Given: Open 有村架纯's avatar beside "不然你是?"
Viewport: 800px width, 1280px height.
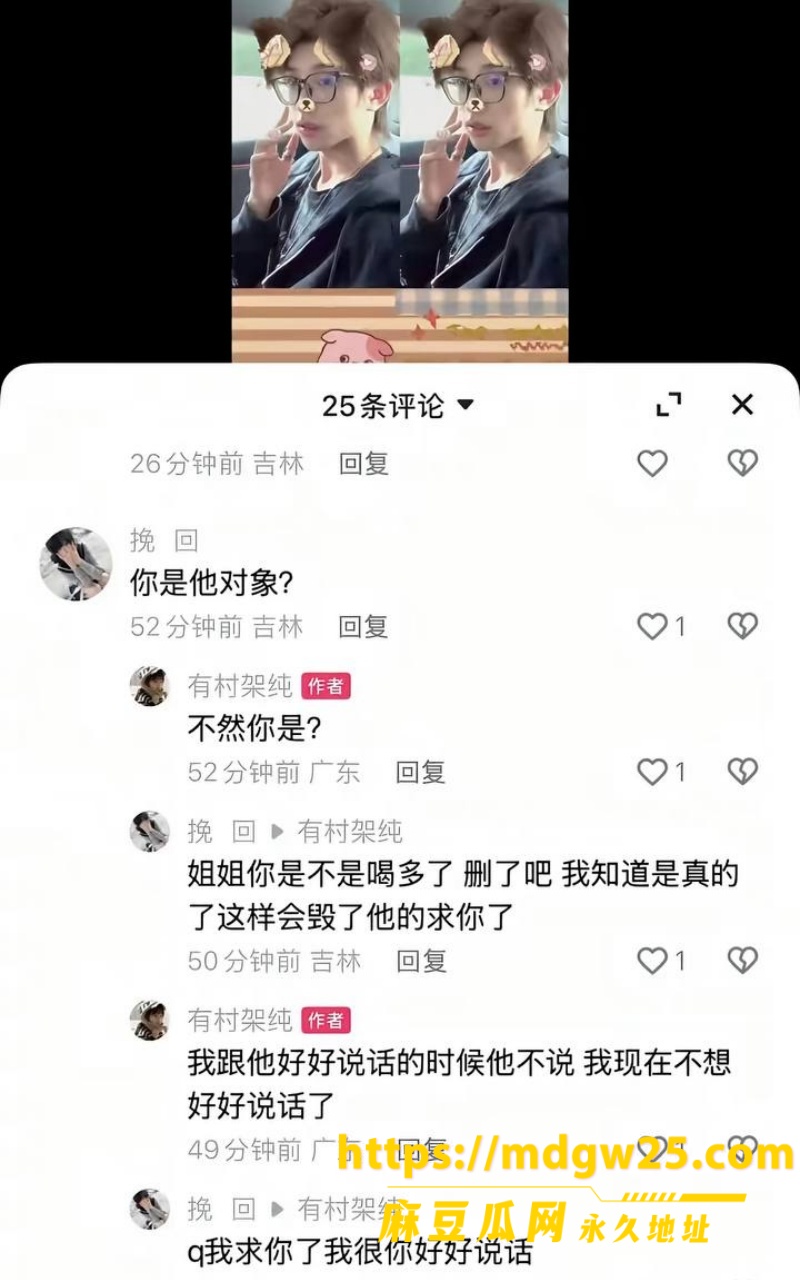Looking at the screenshot, I should coord(150,686).
